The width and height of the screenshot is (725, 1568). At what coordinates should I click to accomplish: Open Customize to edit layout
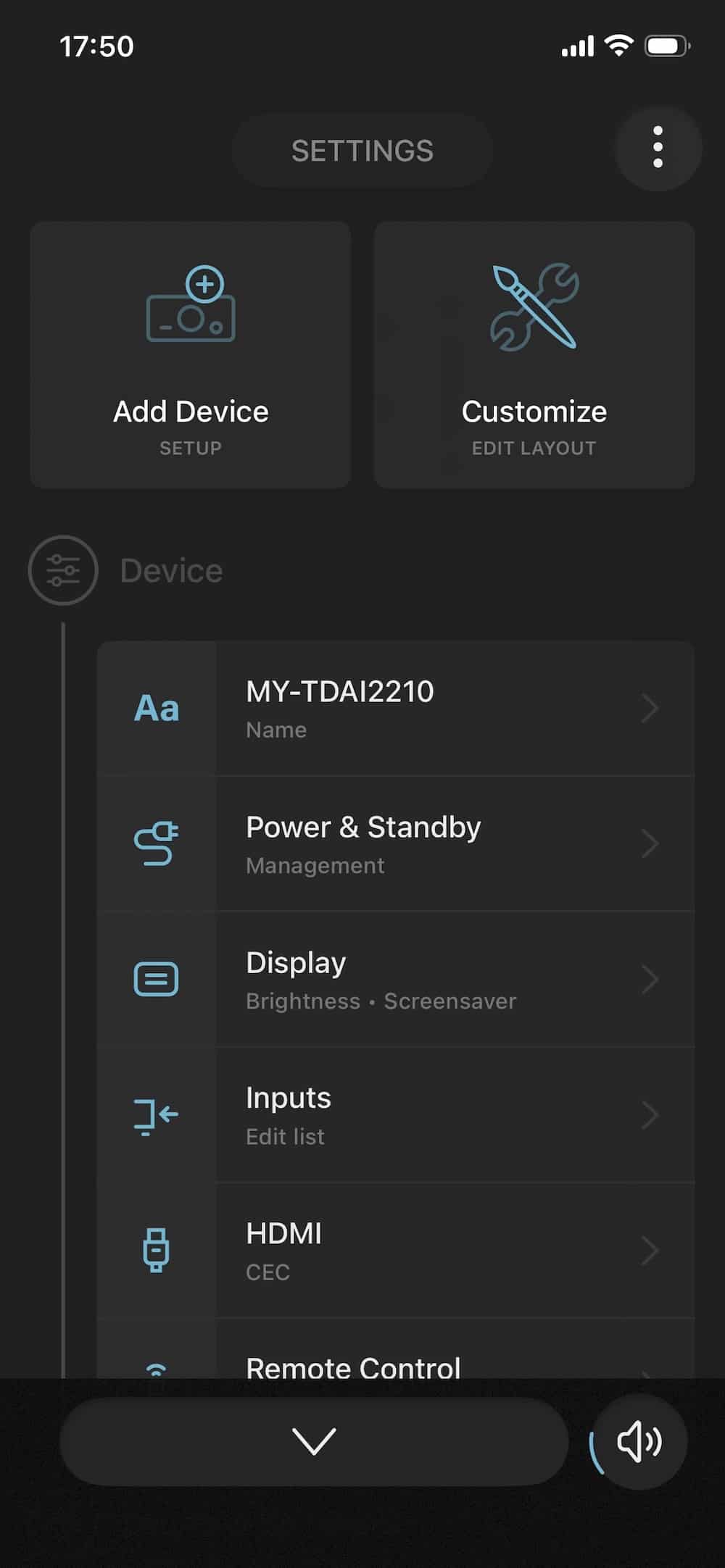pyautogui.click(x=534, y=355)
